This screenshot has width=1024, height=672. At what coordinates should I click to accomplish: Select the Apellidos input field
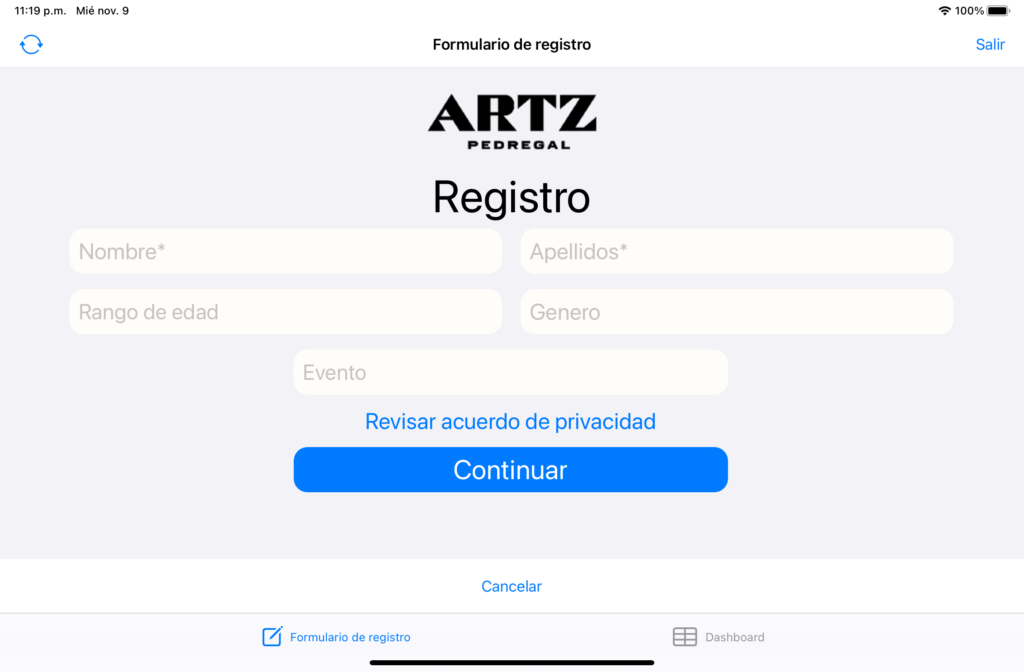coord(736,252)
